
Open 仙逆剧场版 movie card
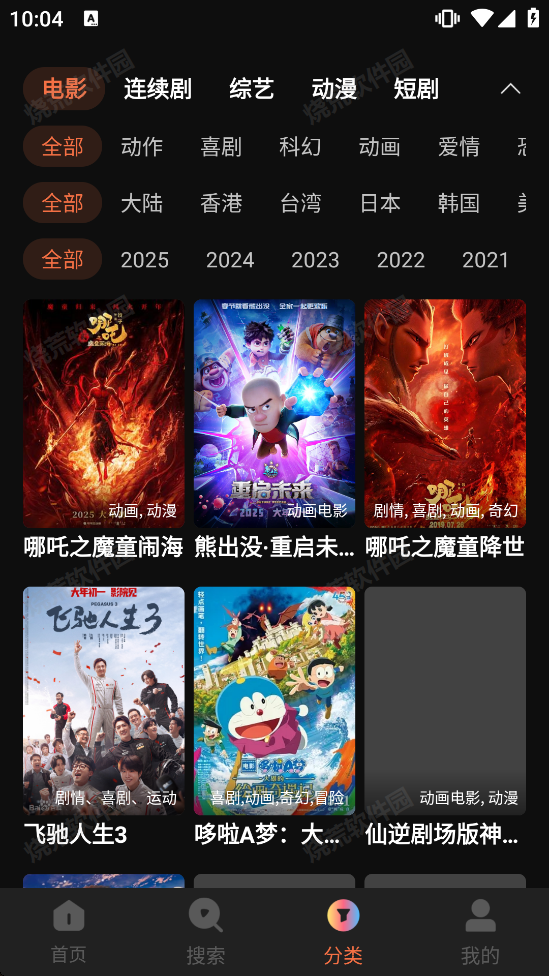445,717
